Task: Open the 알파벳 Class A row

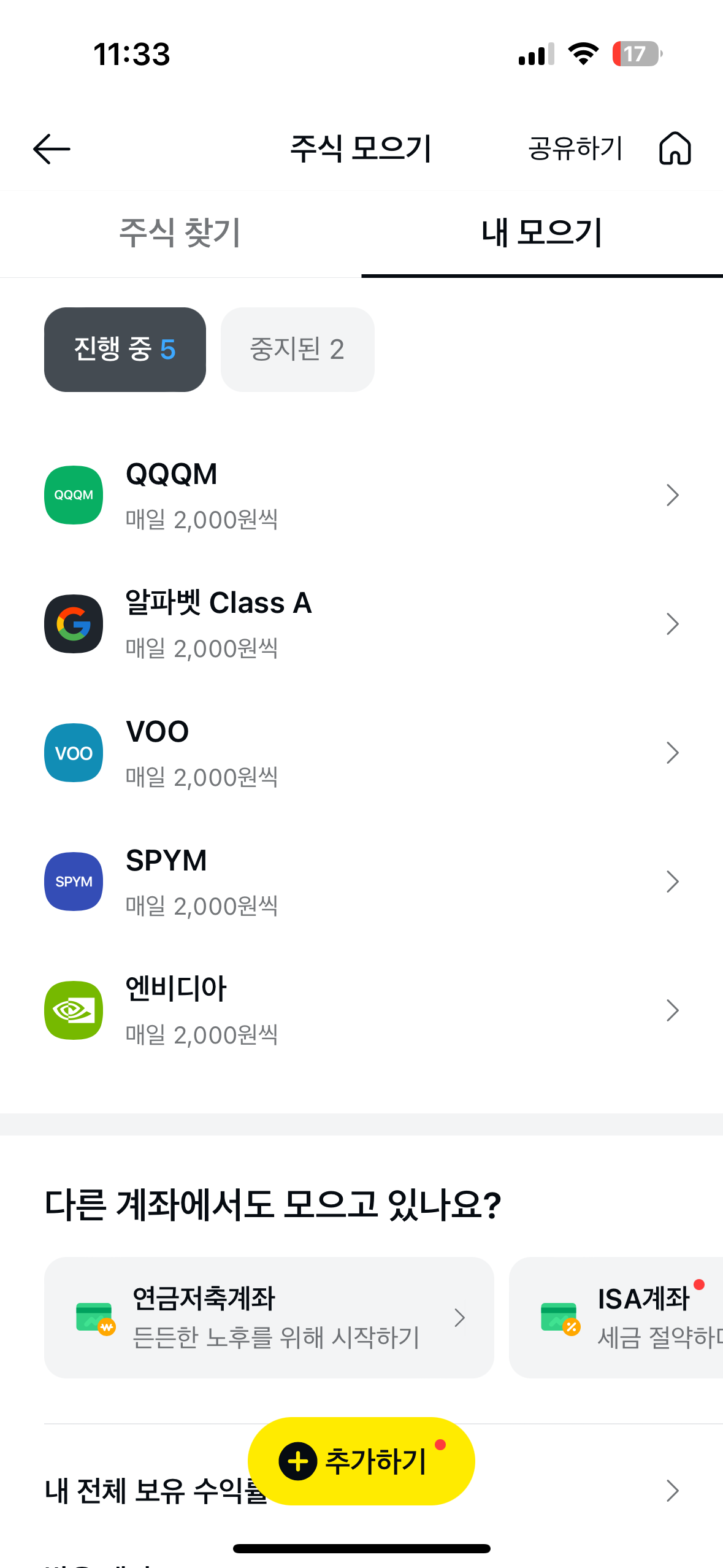Action: pyautogui.click(x=361, y=625)
